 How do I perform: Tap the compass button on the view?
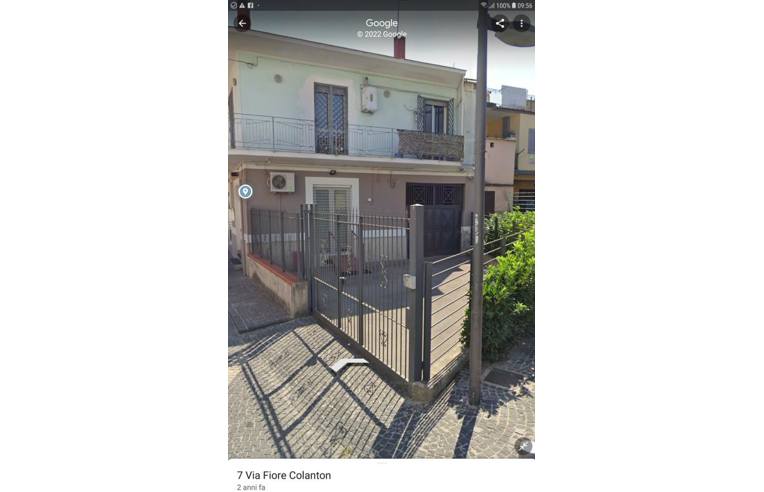524,447
